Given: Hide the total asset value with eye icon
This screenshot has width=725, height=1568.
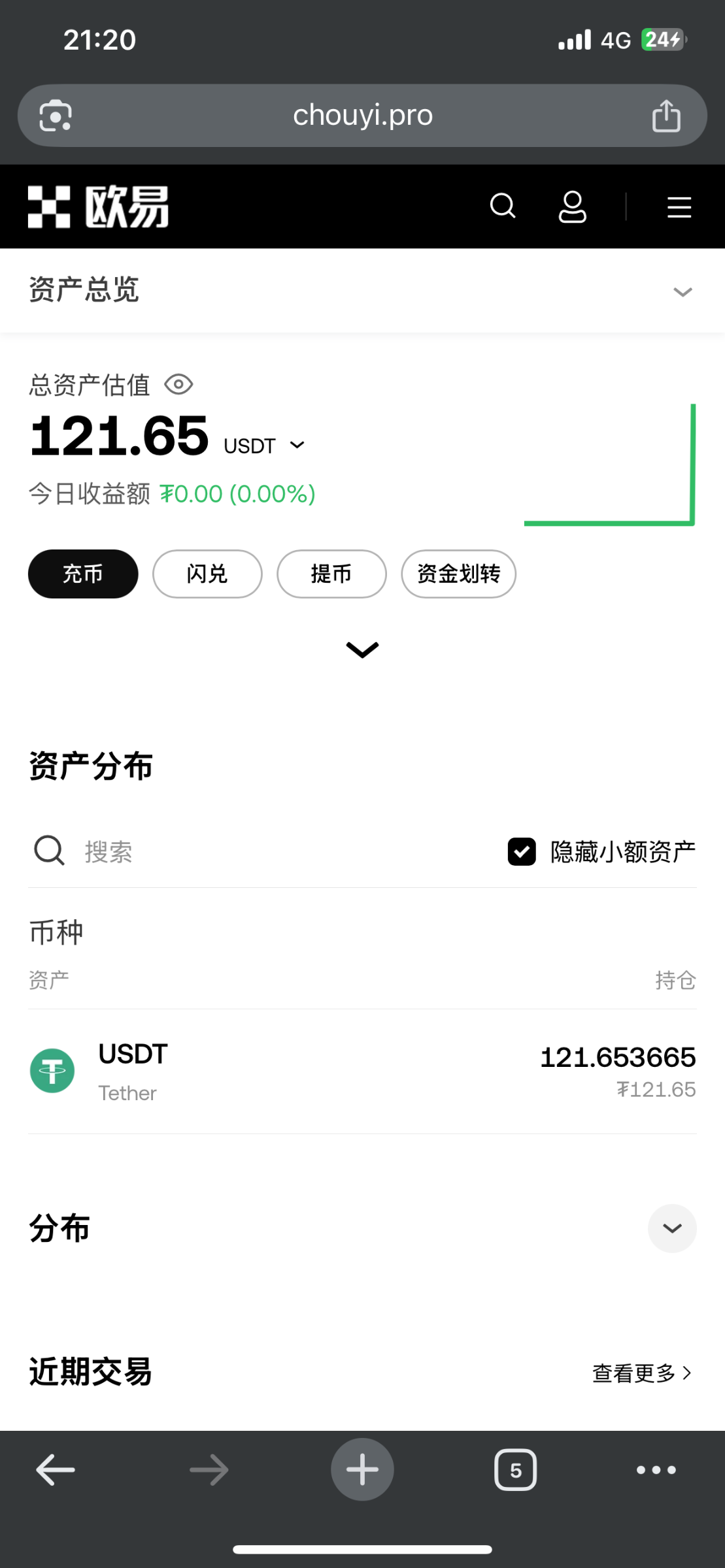Looking at the screenshot, I should pos(178,384).
